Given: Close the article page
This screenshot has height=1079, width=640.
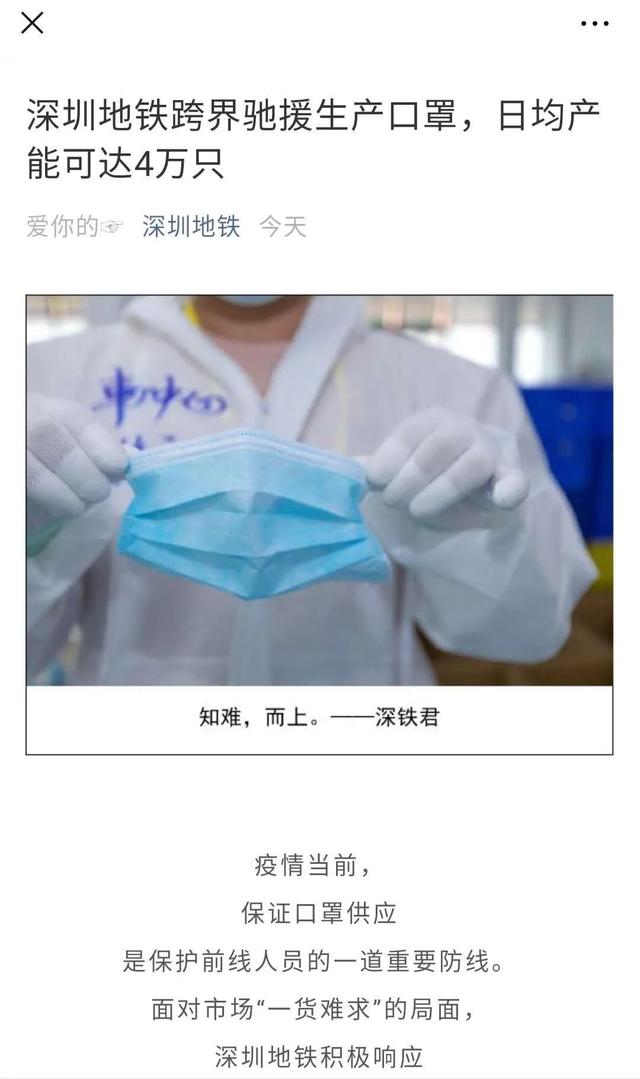Looking at the screenshot, I should pyautogui.click(x=32, y=23).
